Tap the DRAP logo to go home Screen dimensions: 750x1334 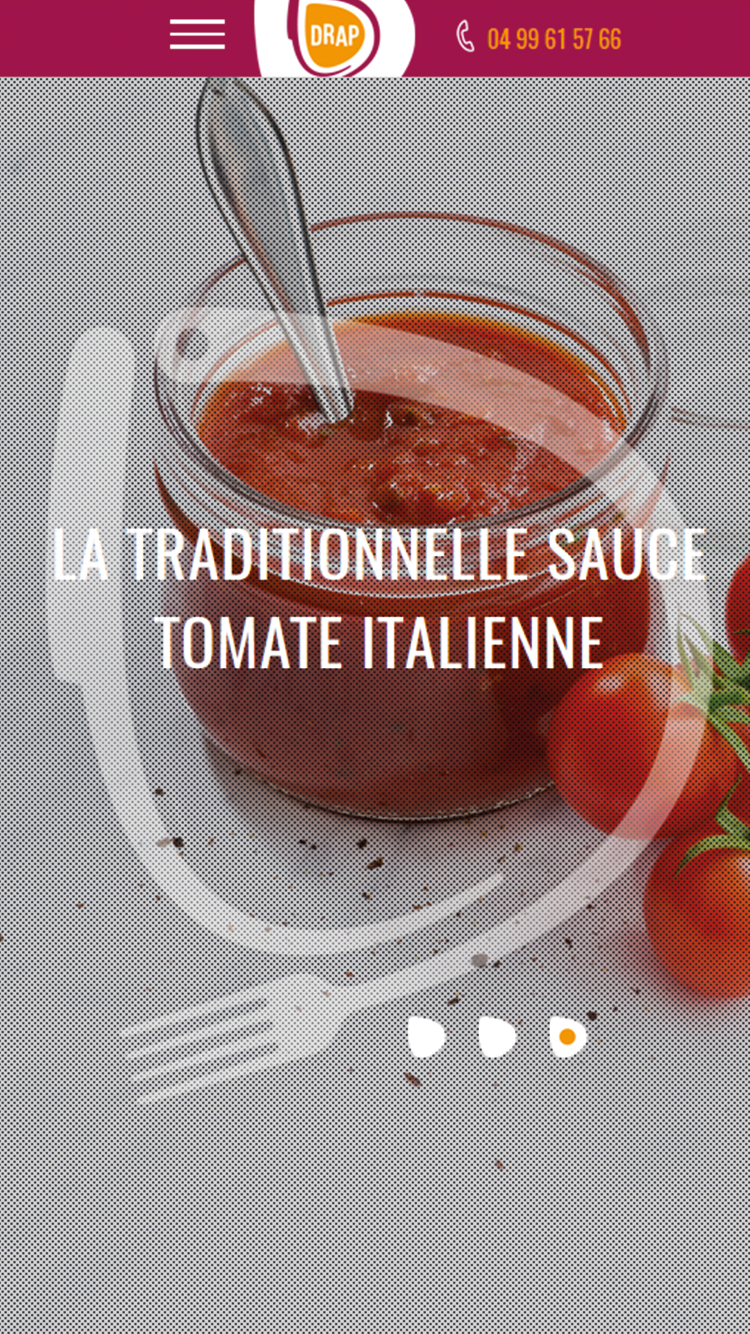(x=335, y=37)
